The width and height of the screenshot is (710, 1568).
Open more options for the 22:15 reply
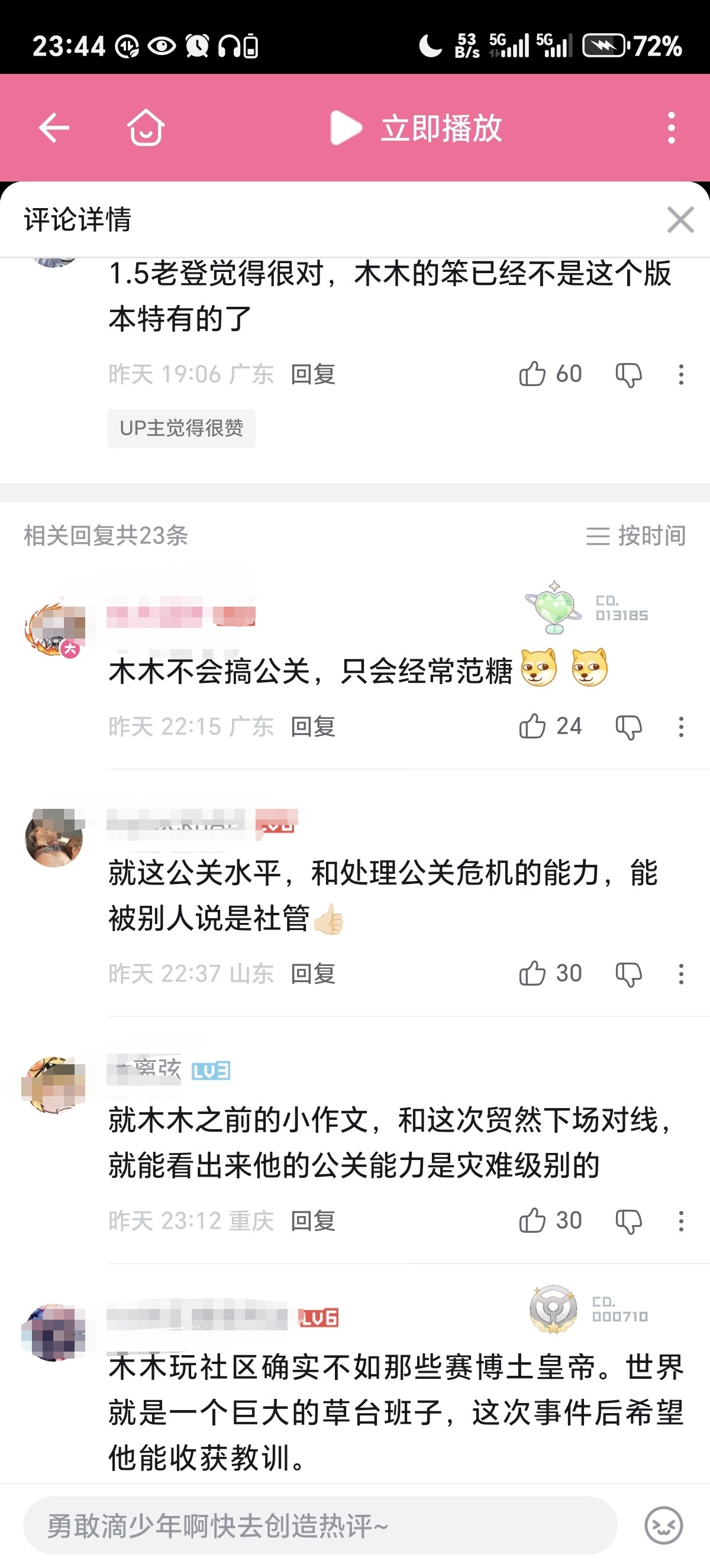tap(681, 727)
